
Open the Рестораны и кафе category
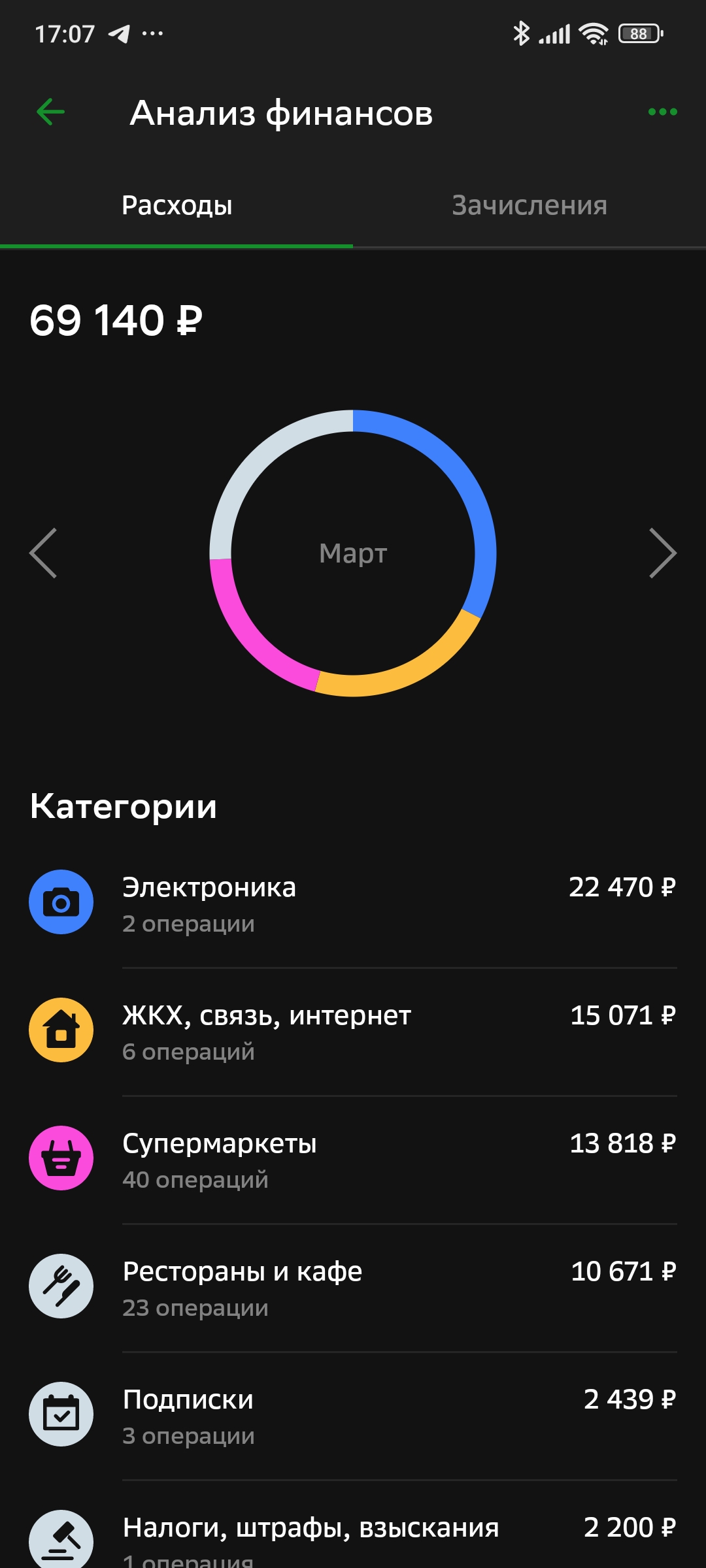pos(353,1287)
